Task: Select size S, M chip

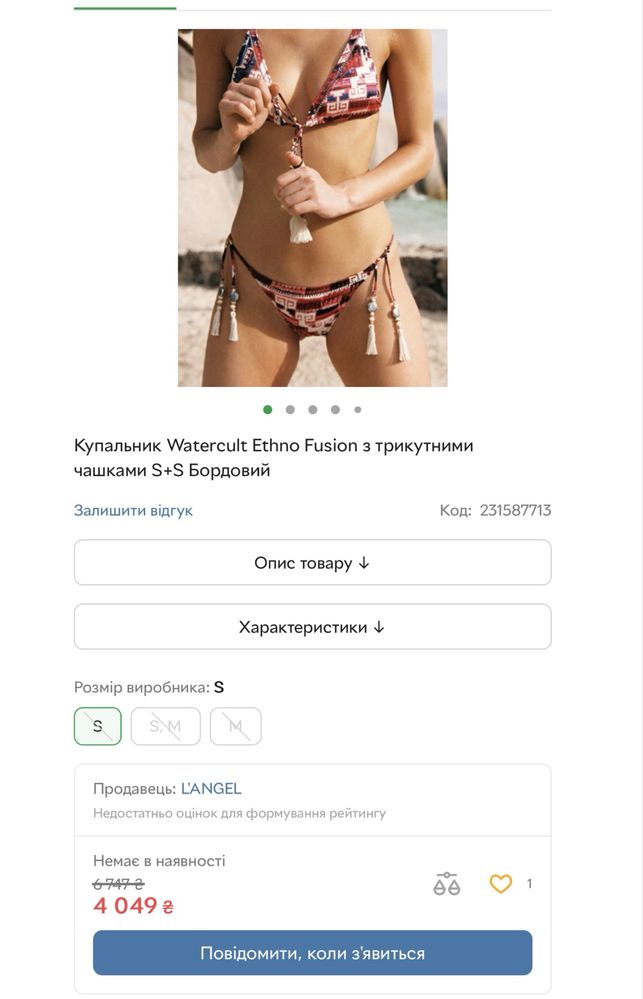Action: pos(166,726)
